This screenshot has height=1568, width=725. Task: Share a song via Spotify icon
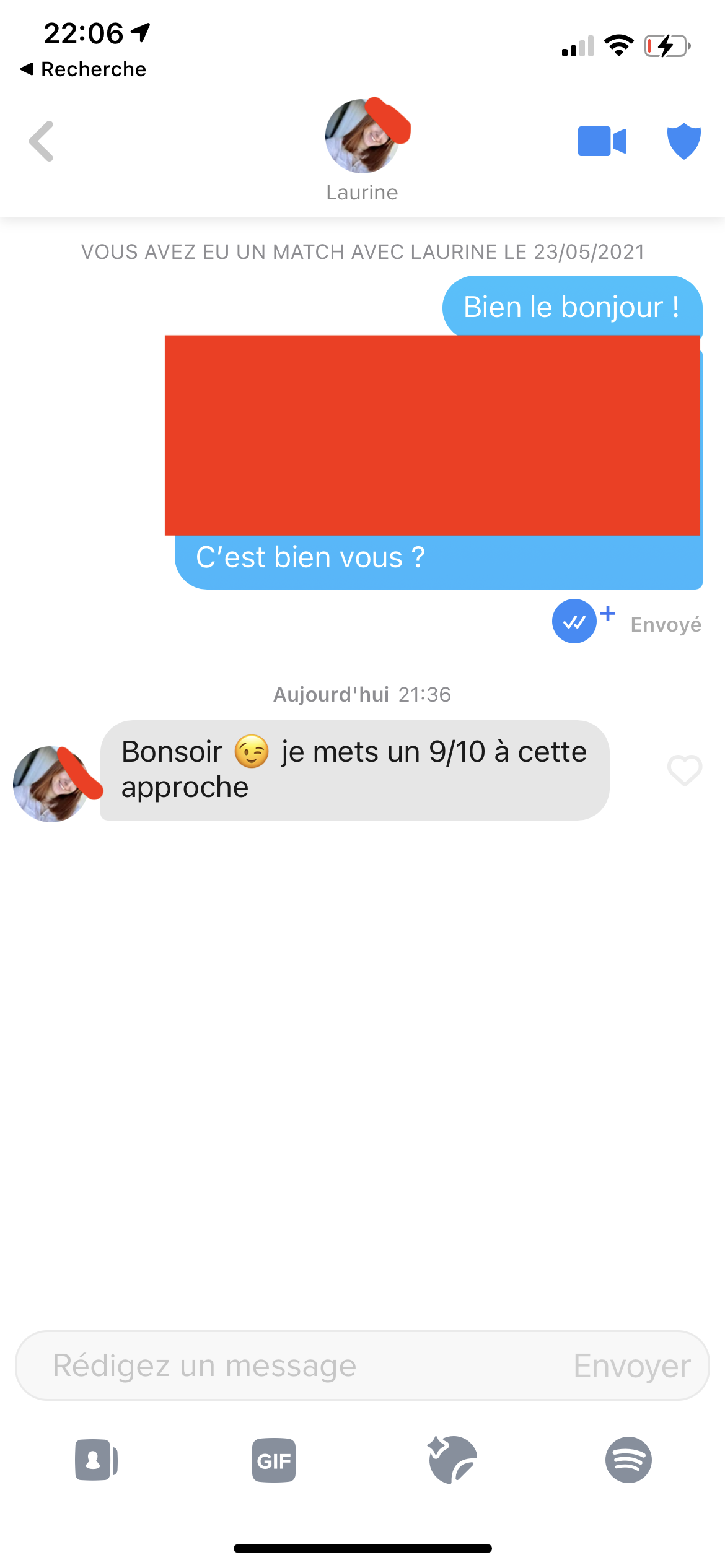(628, 1460)
